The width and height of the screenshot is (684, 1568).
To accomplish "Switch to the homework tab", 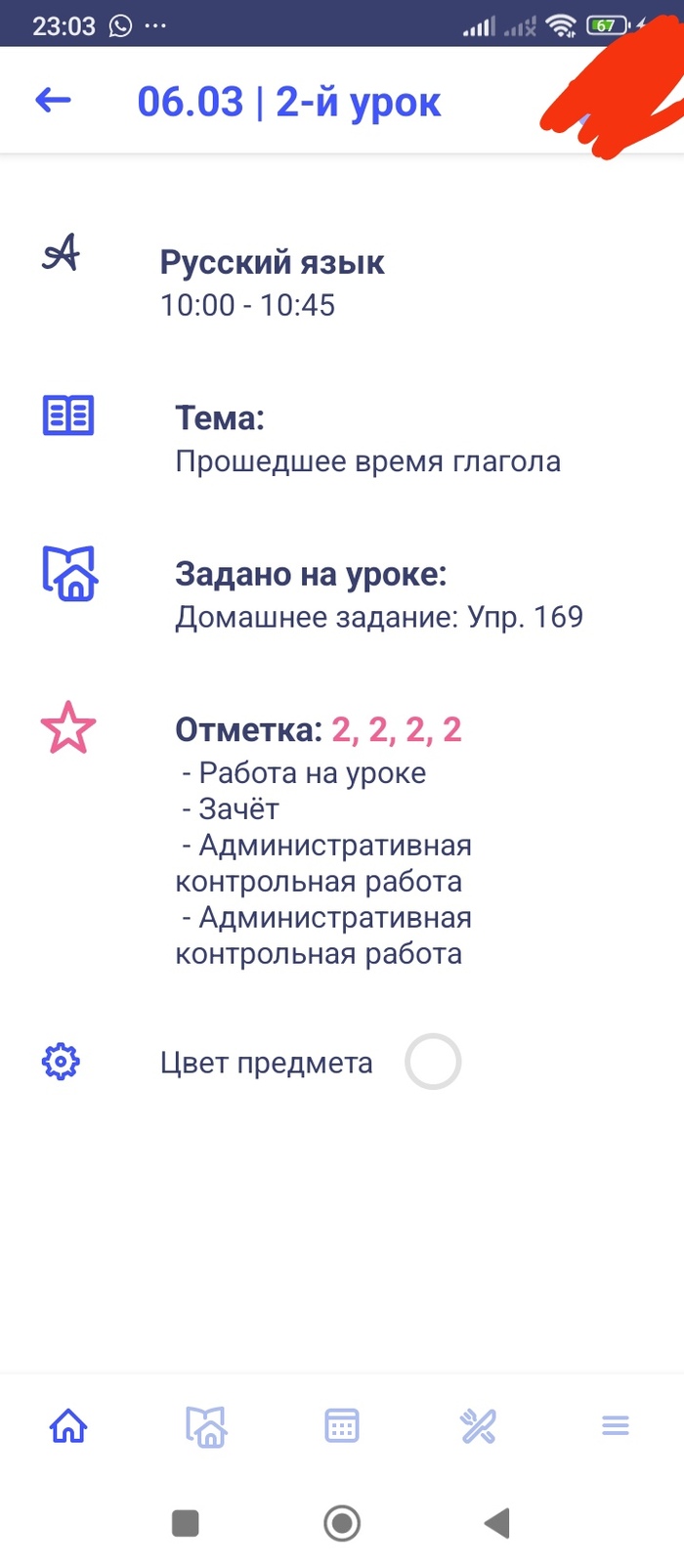I will tap(206, 1426).
